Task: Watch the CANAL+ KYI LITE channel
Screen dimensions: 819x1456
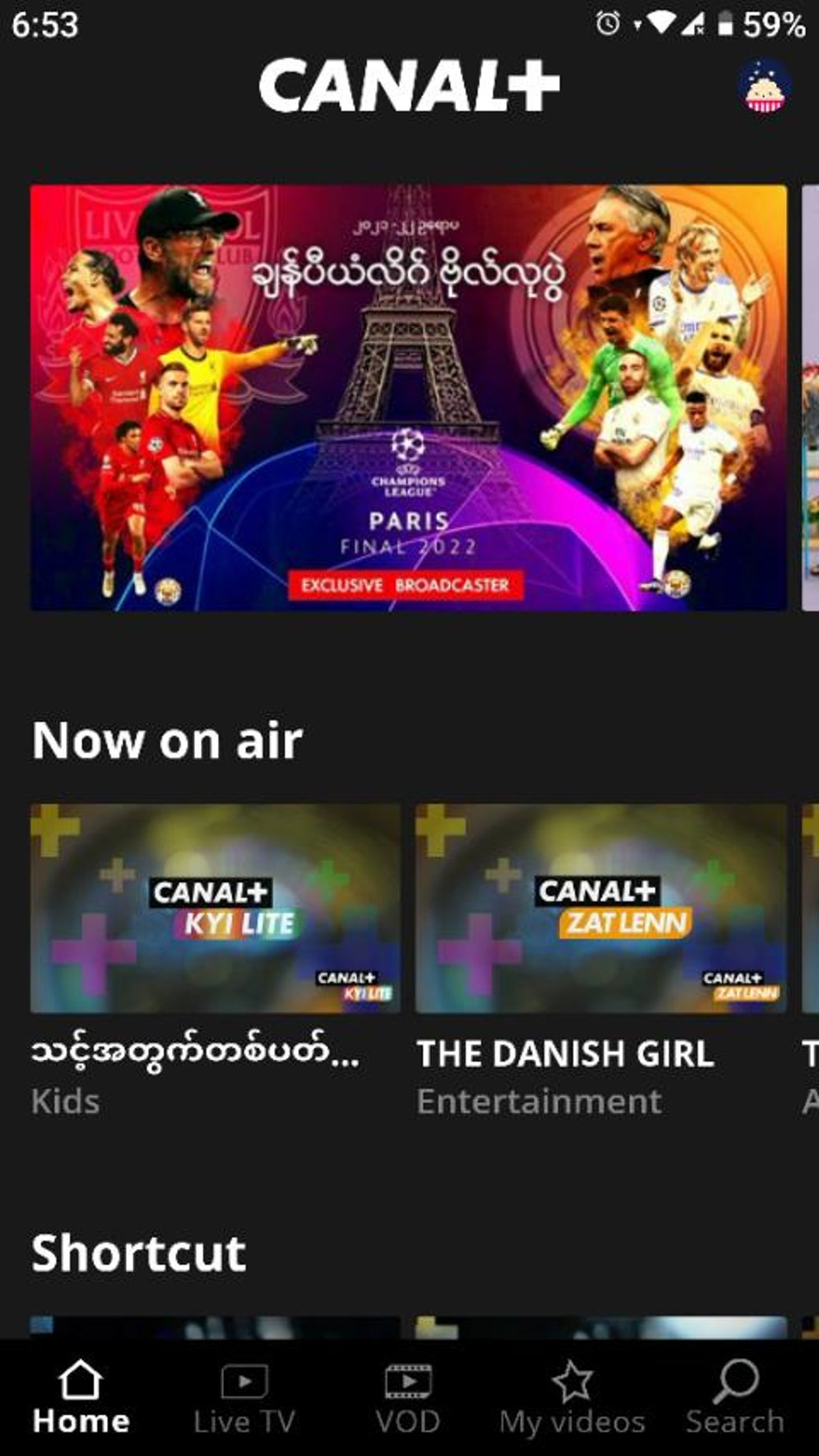Action: point(215,908)
